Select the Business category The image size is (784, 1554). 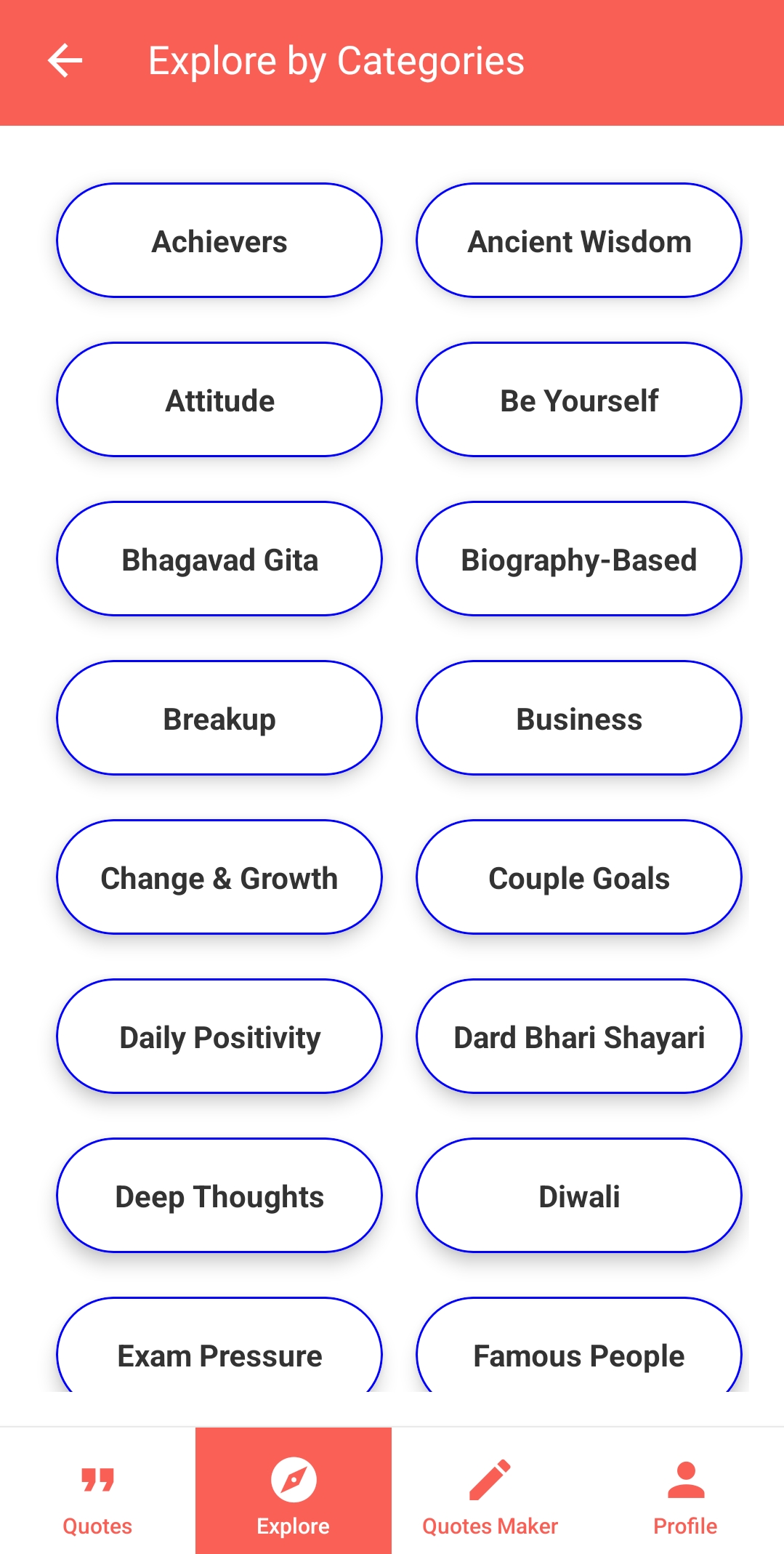(x=579, y=718)
